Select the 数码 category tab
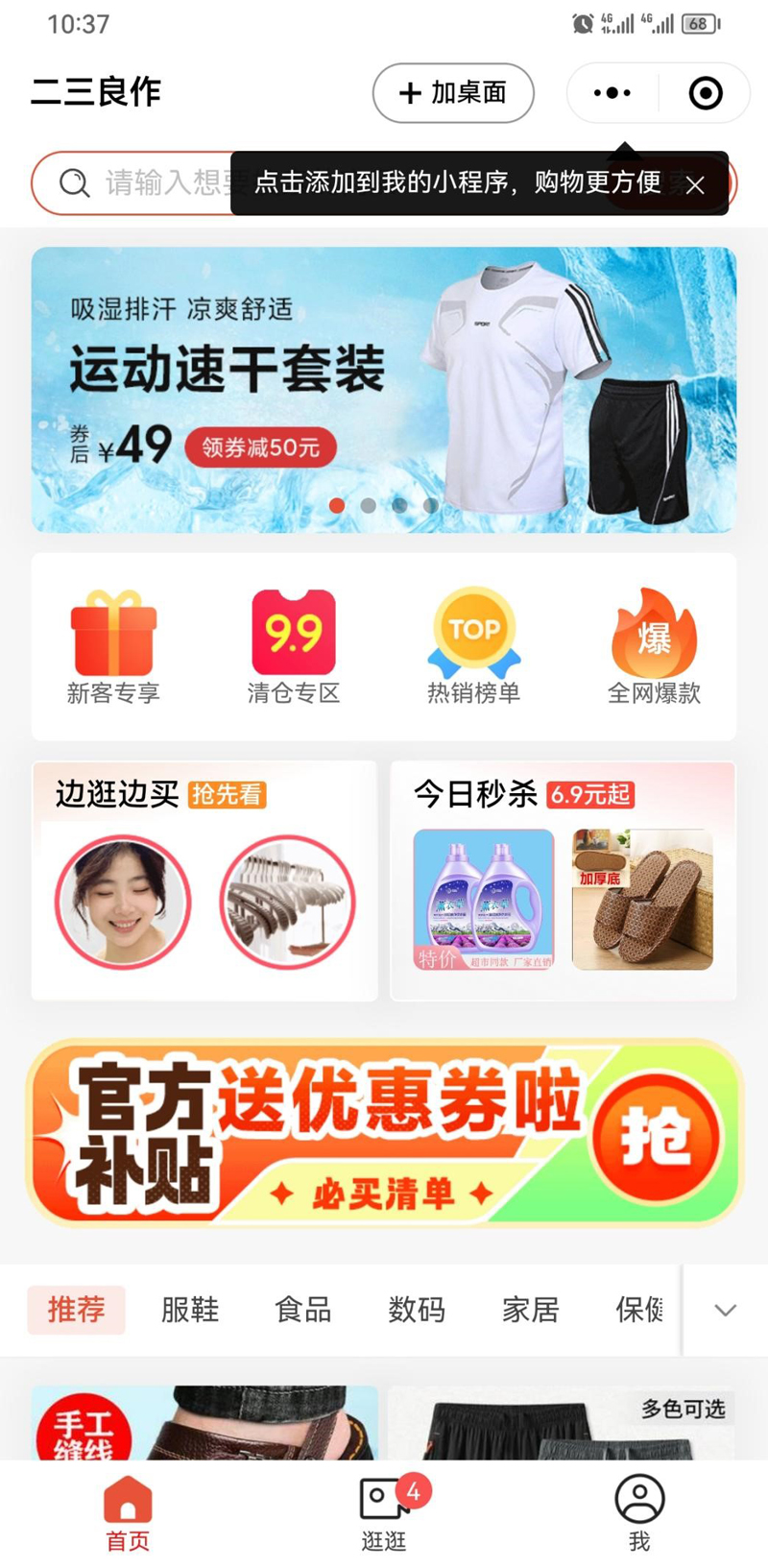Image resolution: width=768 pixels, height=1568 pixels. (x=417, y=1310)
